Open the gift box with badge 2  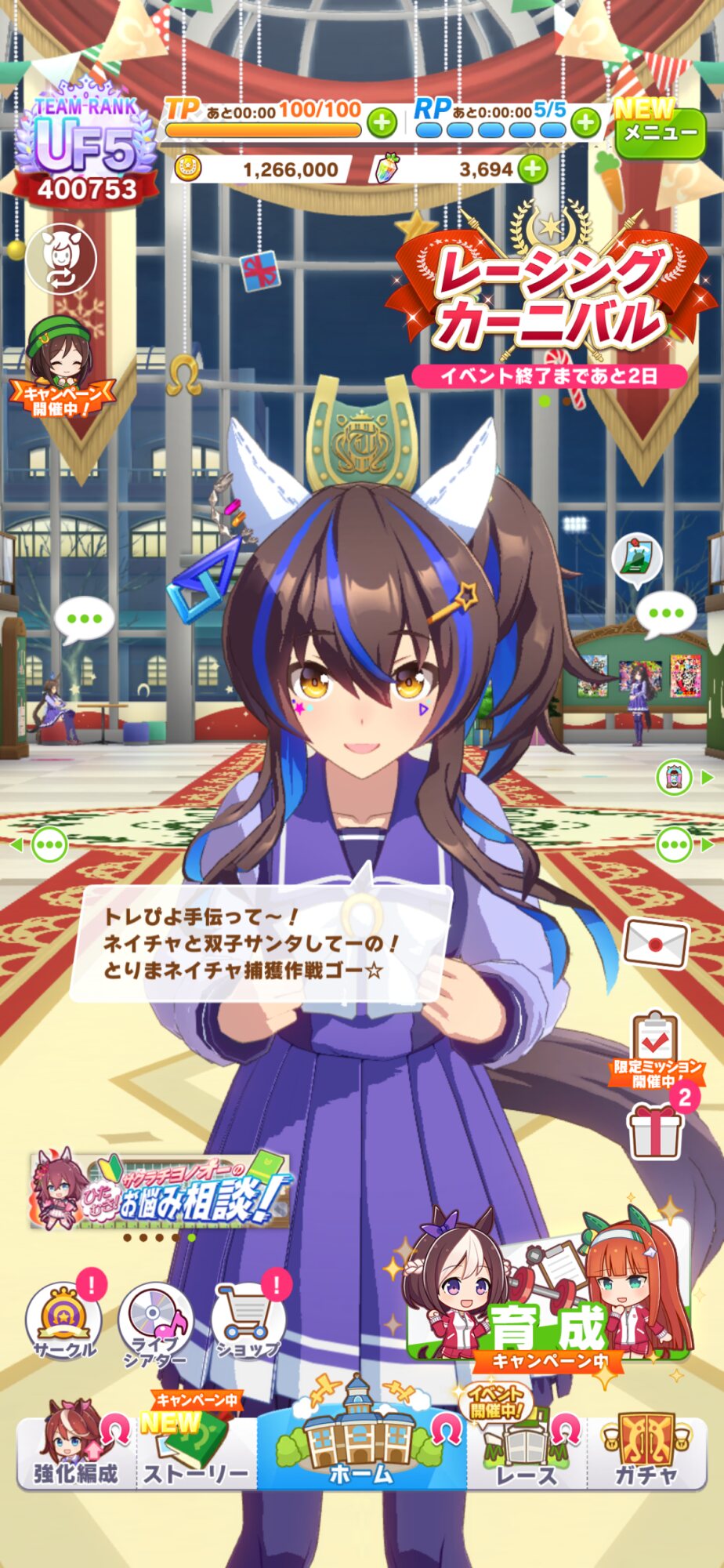pos(657,1129)
